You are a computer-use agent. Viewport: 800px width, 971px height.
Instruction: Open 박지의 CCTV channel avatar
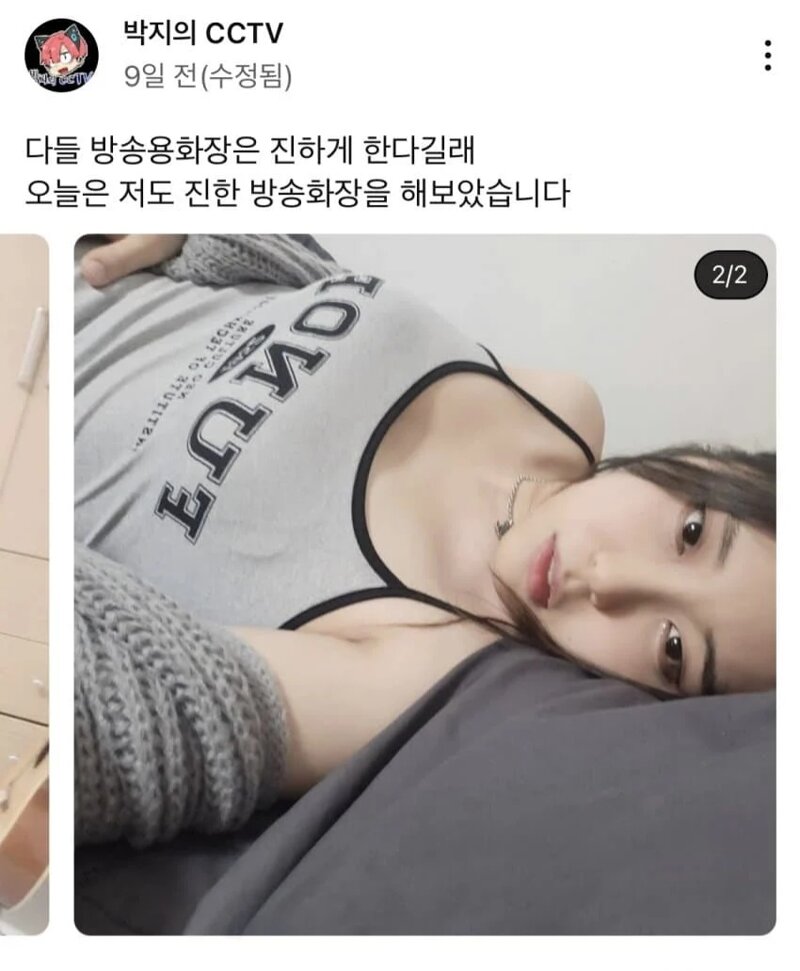coord(61,55)
